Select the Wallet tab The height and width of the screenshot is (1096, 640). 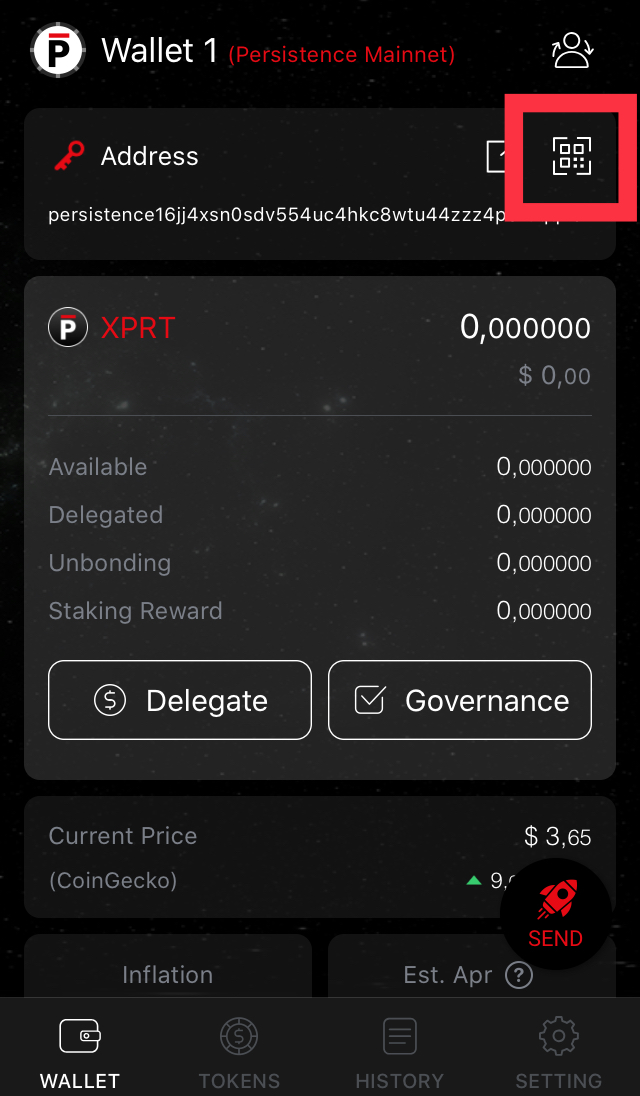[x=80, y=1053]
